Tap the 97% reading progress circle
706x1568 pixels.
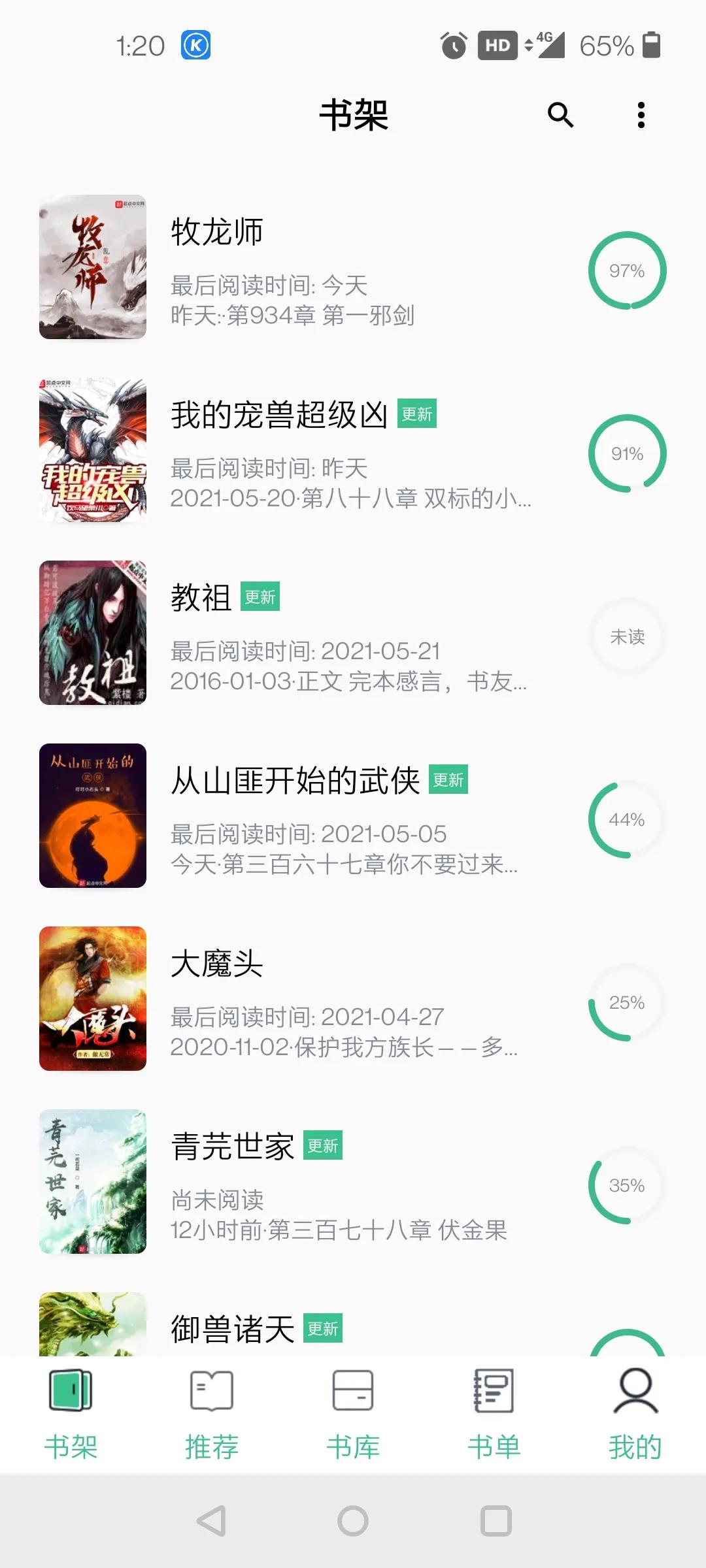(x=628, y=270)
